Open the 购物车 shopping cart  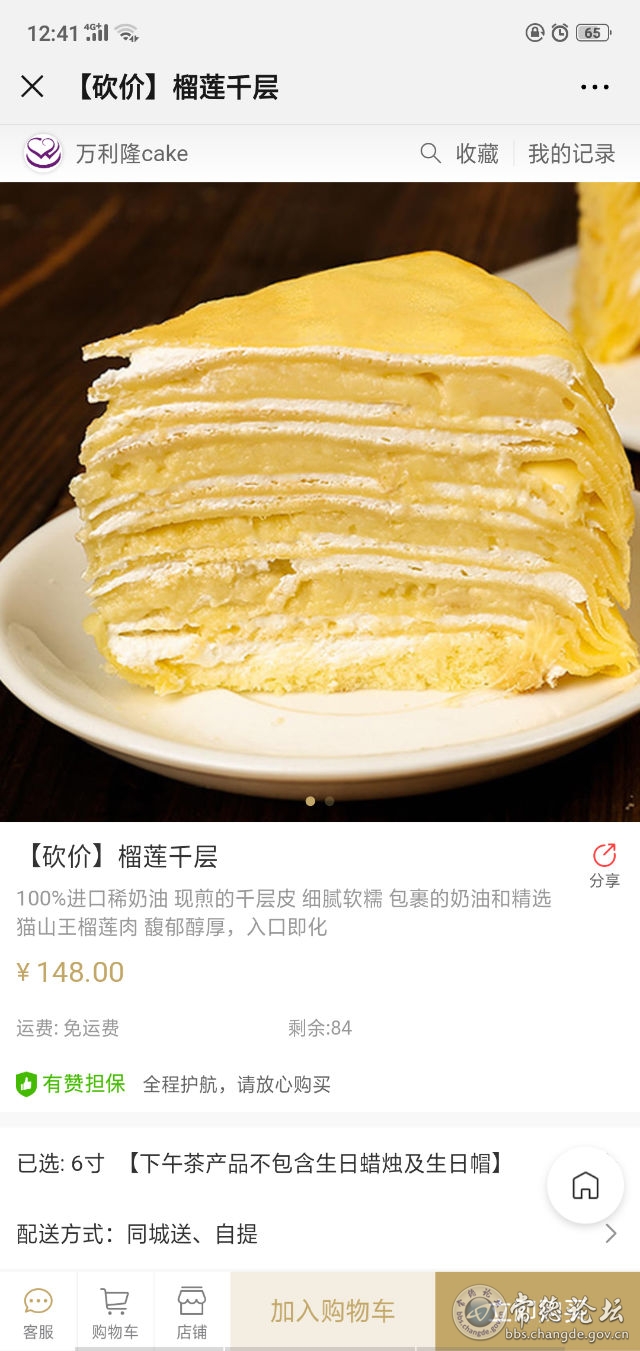(x=115, y=1312)
